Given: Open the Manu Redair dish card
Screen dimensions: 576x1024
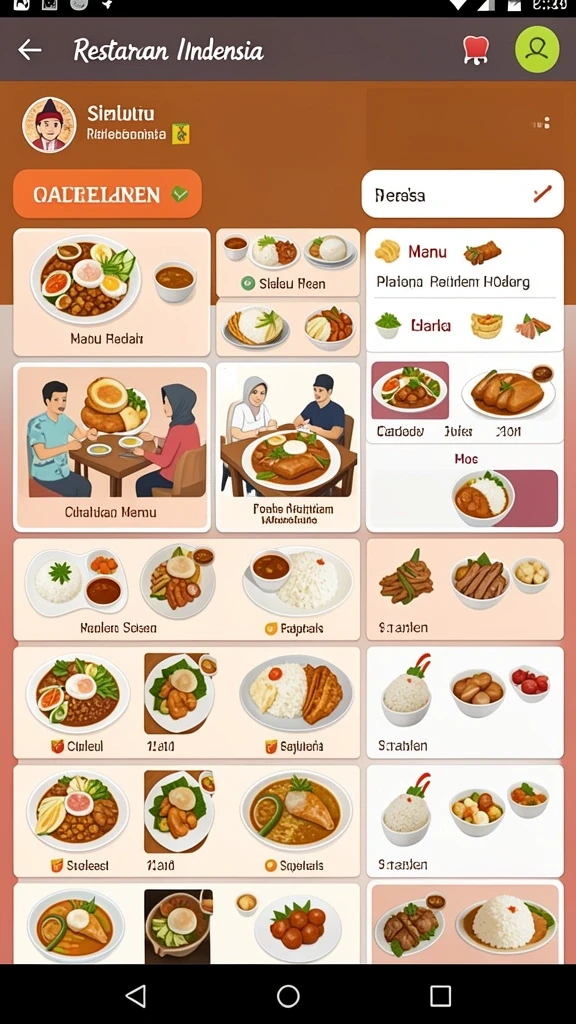Looking at the screenshot, I should click(111, 292).
